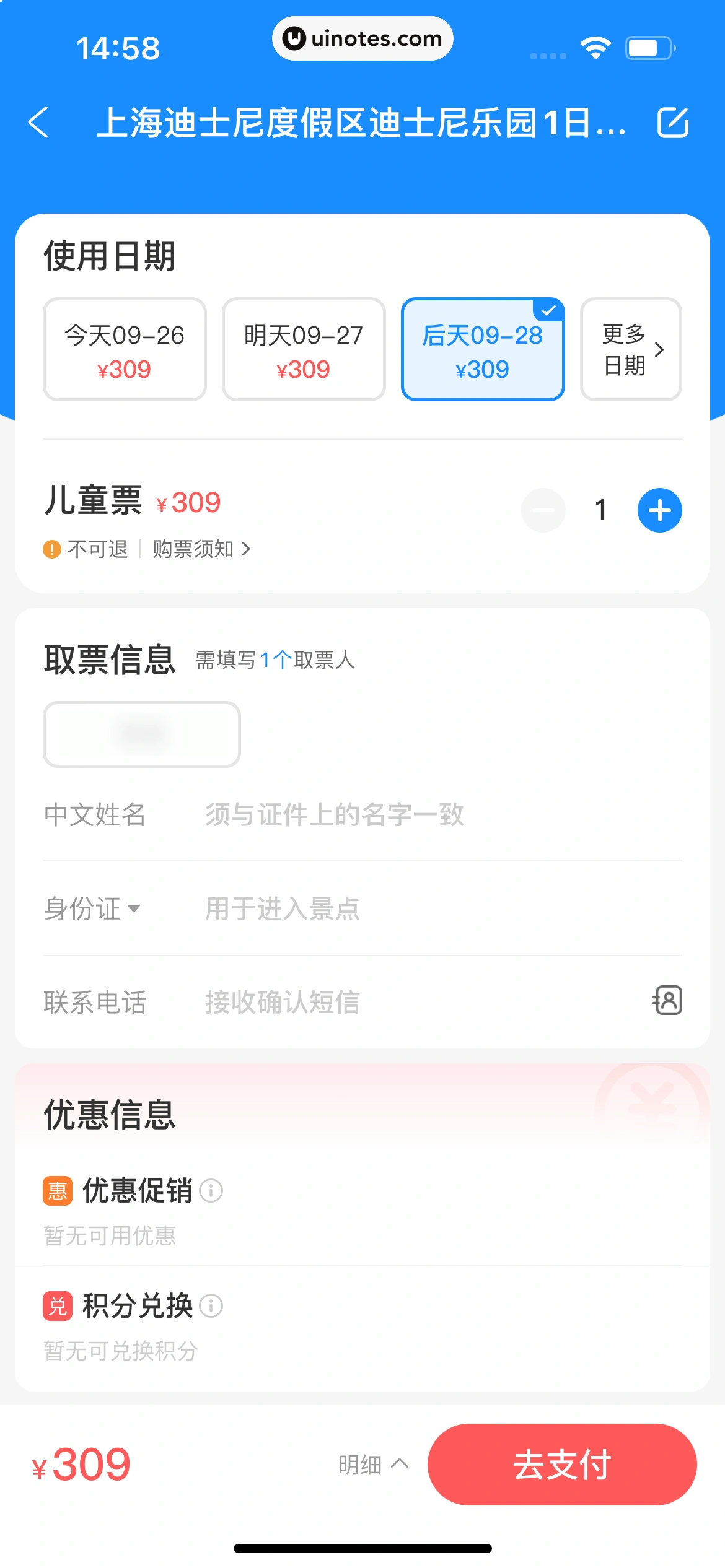Expand the 明细 price details
The width and height of the screenshot is (725, 1568).
[373, 1465]
